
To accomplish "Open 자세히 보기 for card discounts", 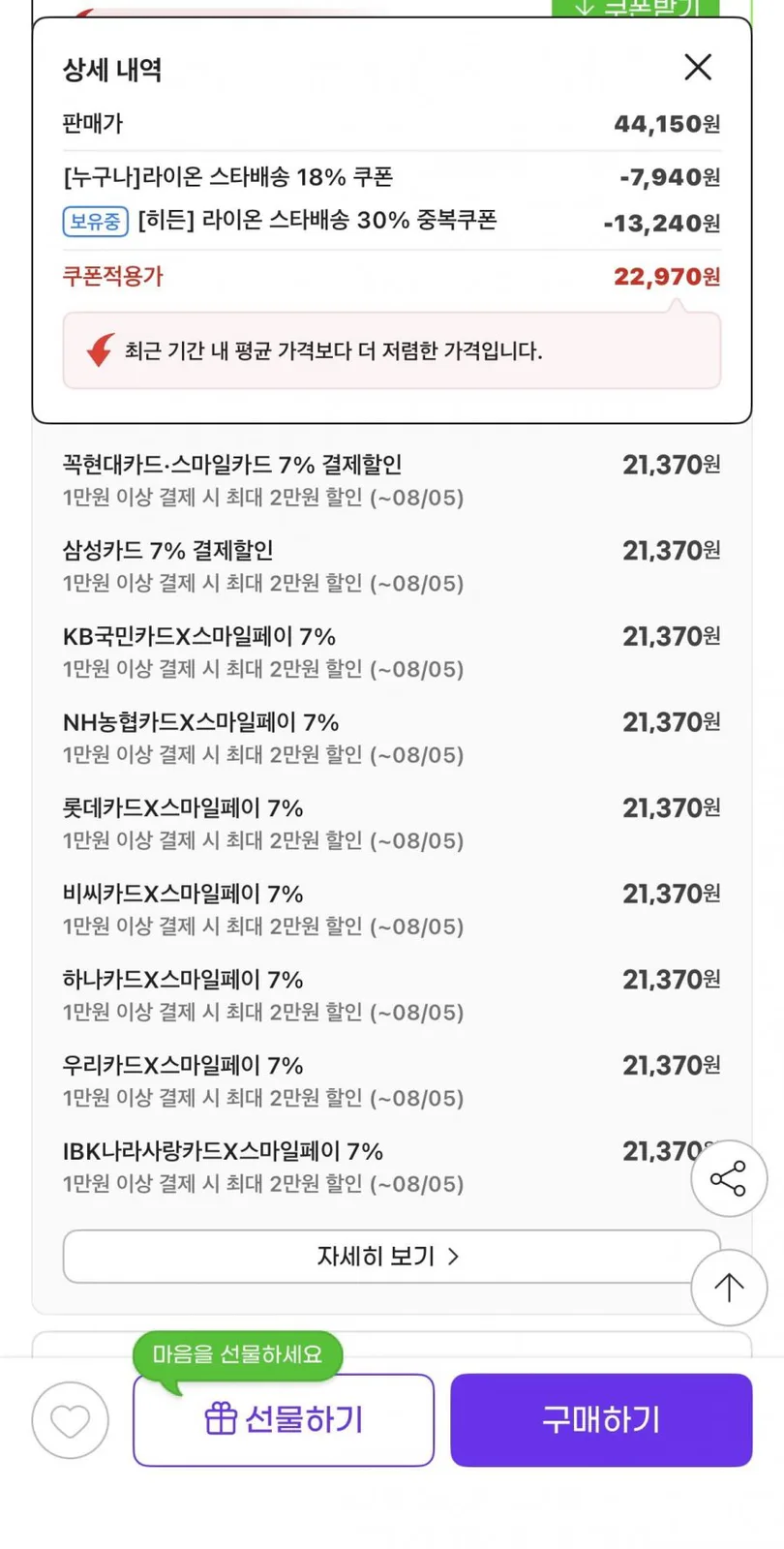I will (391, 1256).
